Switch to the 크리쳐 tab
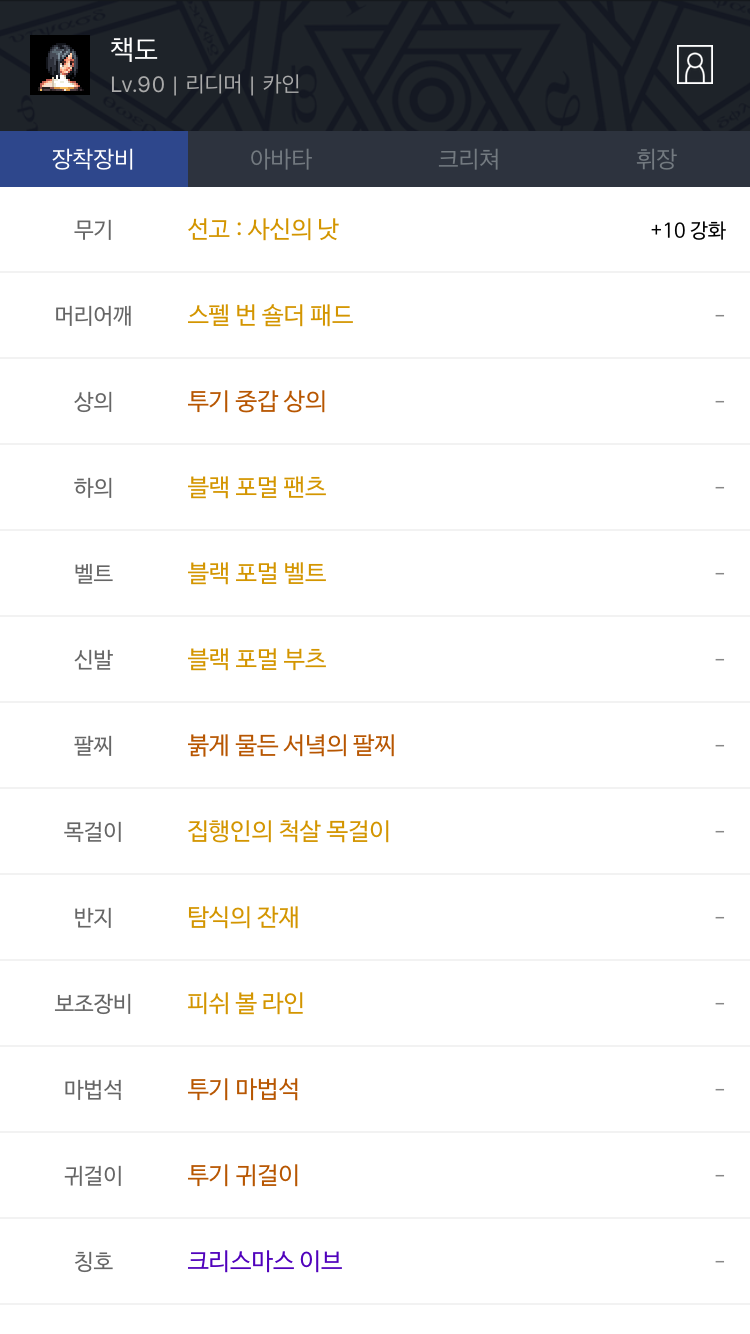 [469, 159]
